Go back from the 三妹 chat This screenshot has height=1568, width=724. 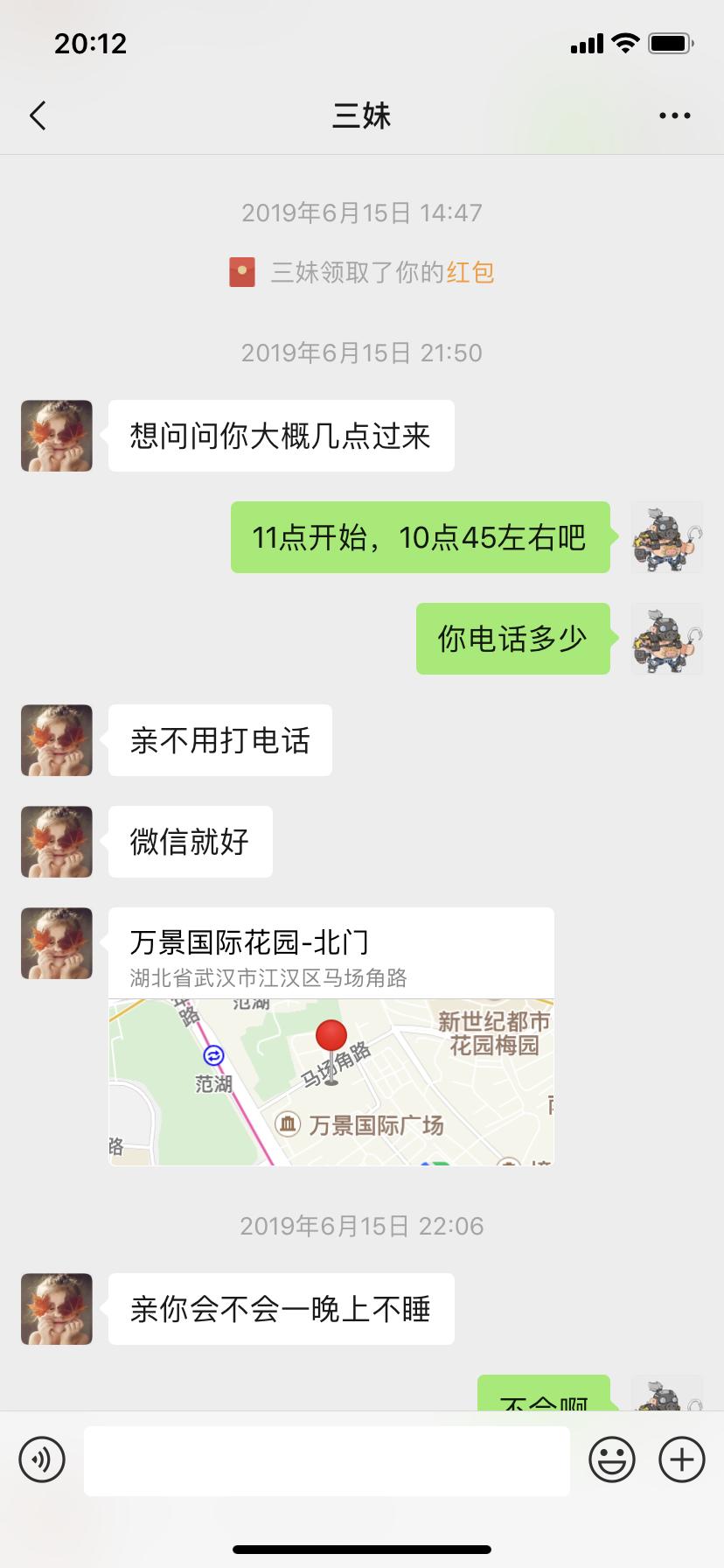click(38, 115)
